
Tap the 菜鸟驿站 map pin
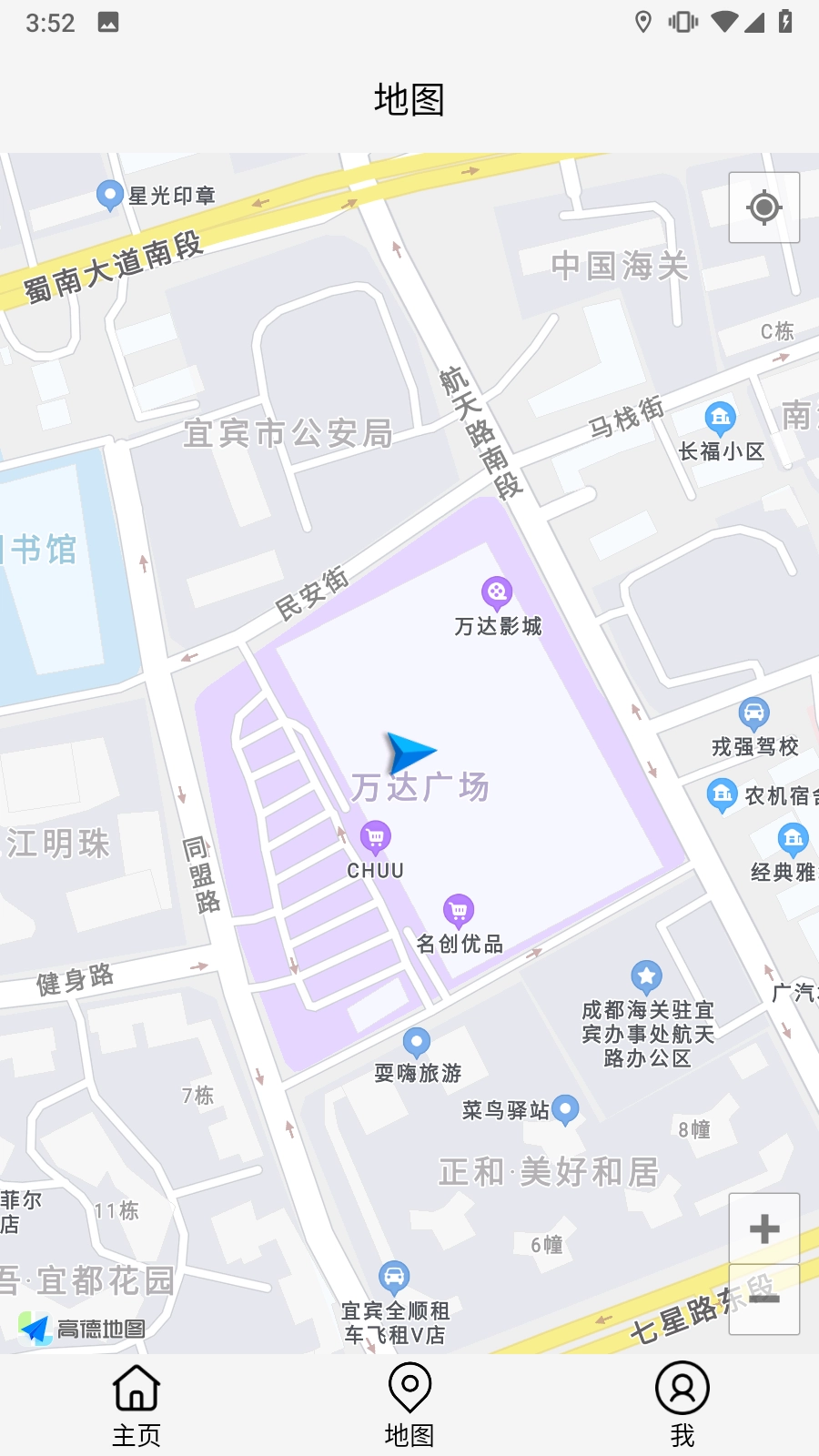567,1109
